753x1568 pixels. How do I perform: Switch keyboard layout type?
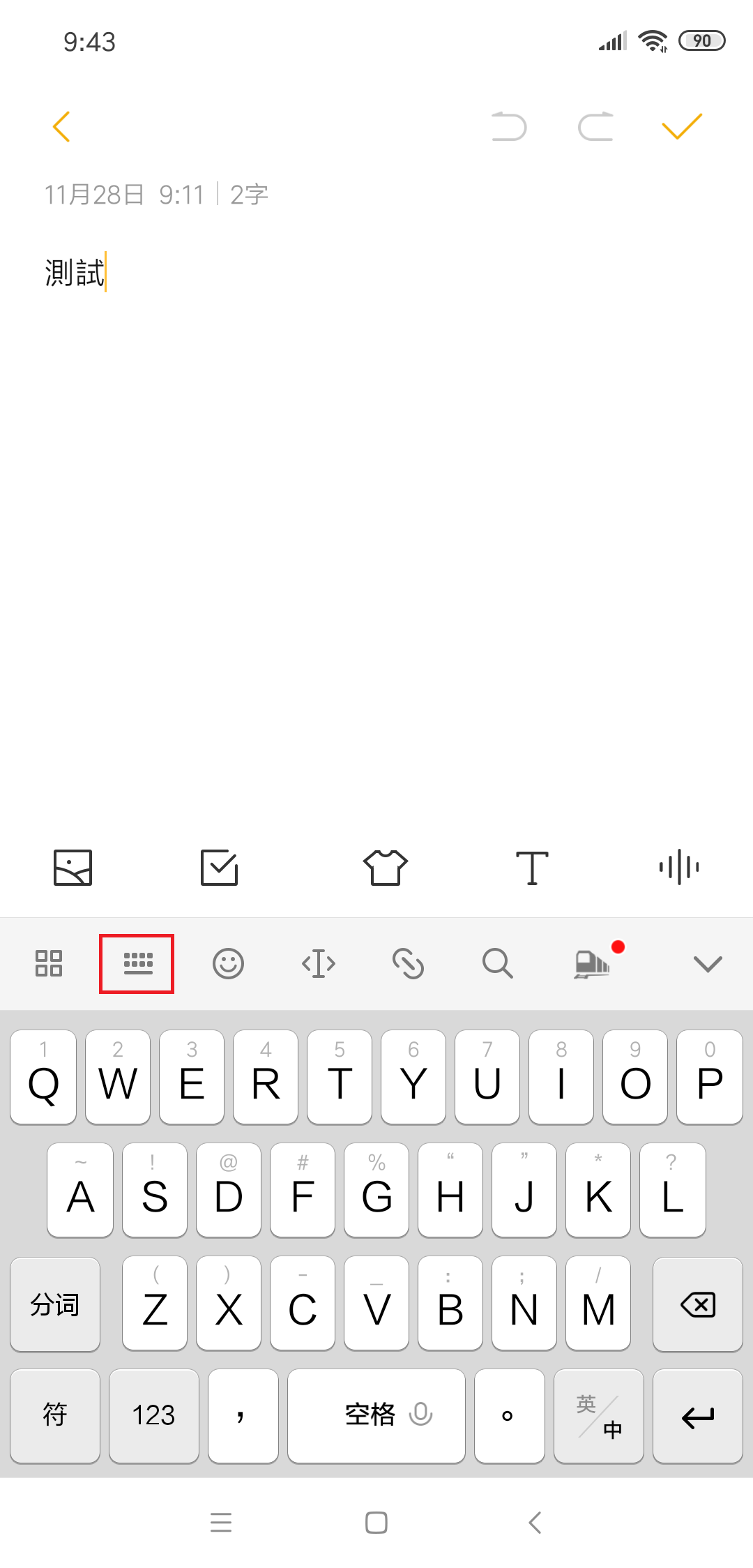pyautogui.click(x=137, y=963)
